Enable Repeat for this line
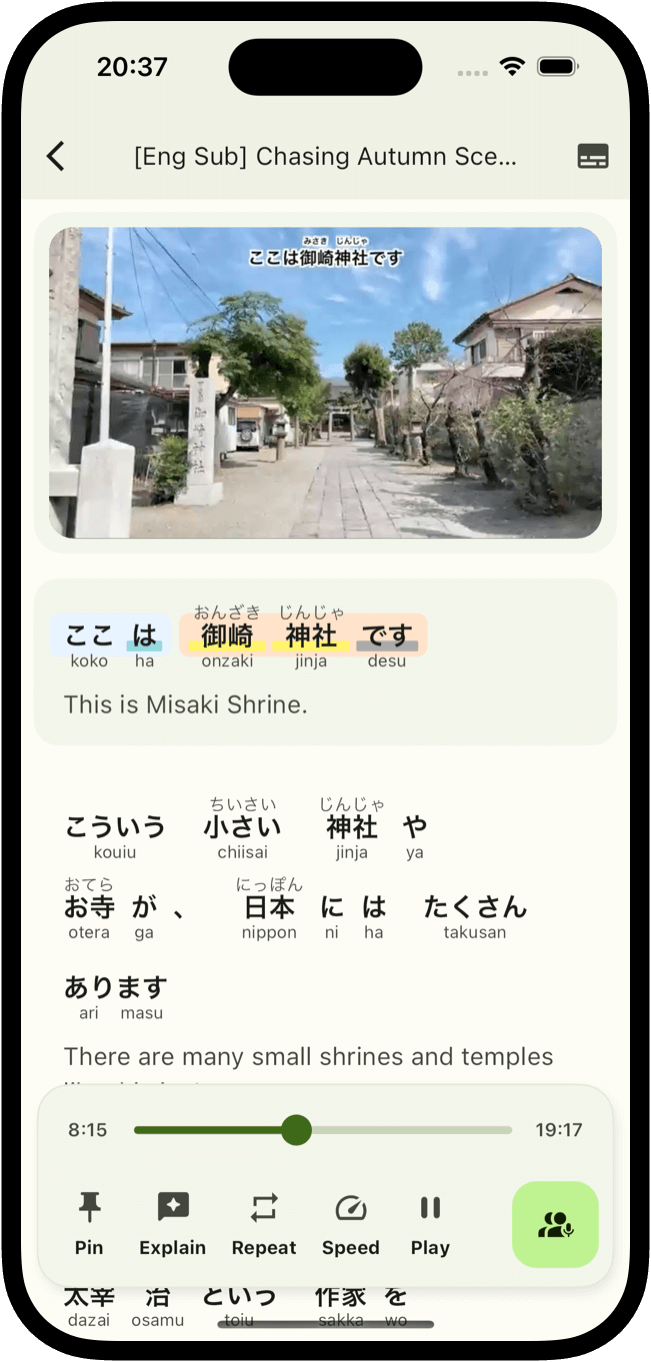Screen dimensions: 651x1362 pyautogui.click(x=264, y=1222)
